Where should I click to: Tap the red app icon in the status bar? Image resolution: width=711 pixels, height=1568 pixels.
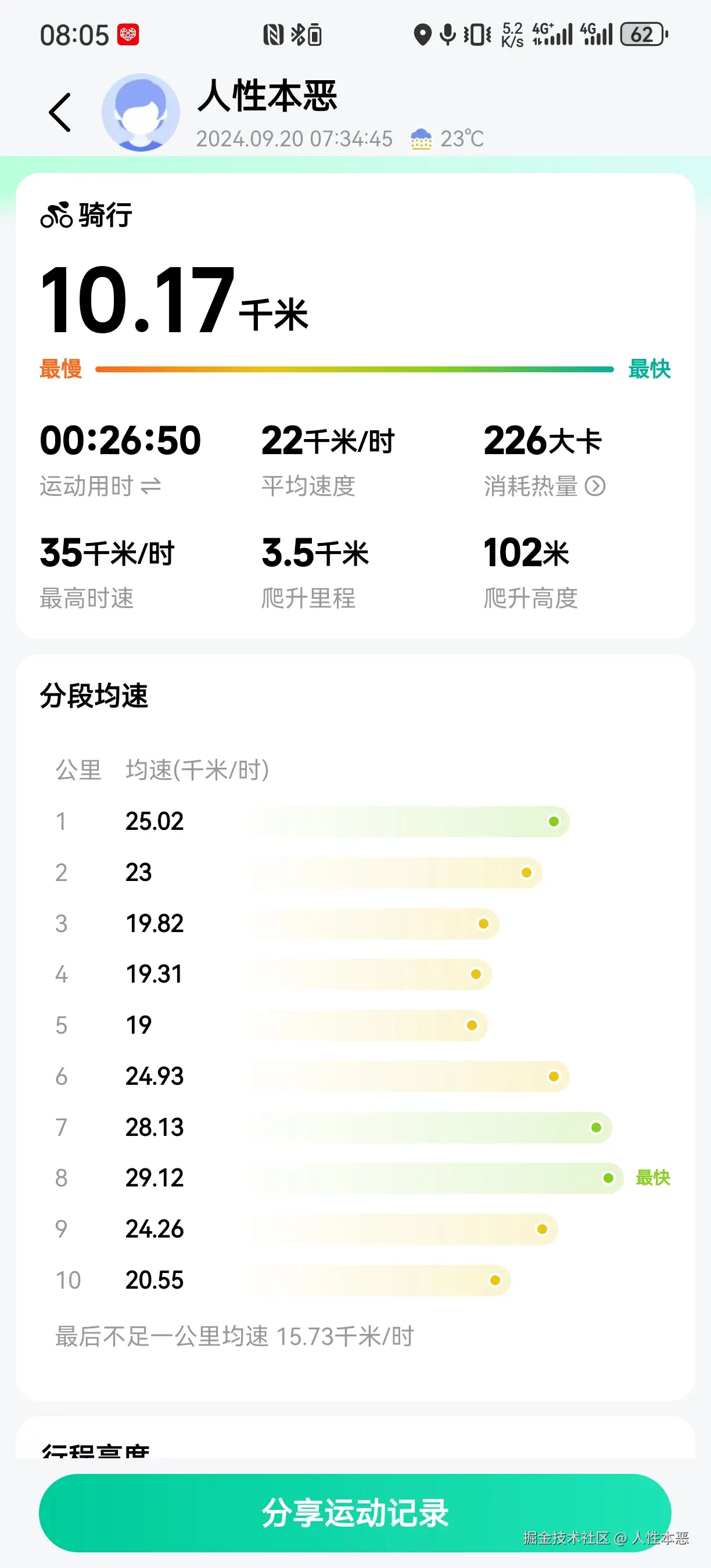pyautogui.click(x=129, y=35)
